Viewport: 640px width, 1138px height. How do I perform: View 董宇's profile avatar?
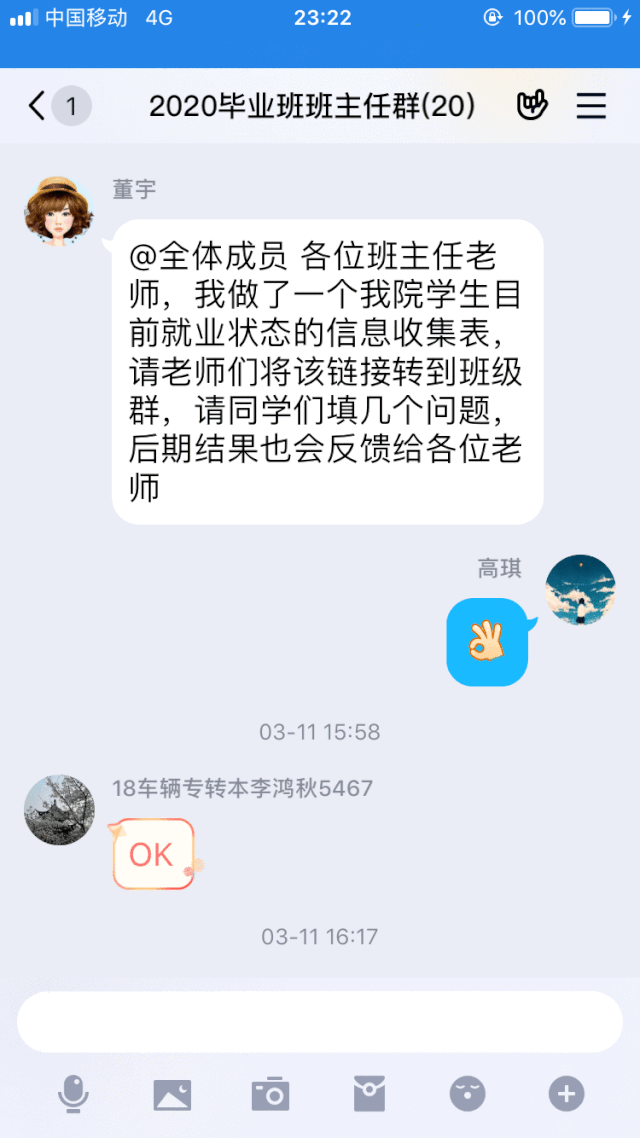(60, 211)
